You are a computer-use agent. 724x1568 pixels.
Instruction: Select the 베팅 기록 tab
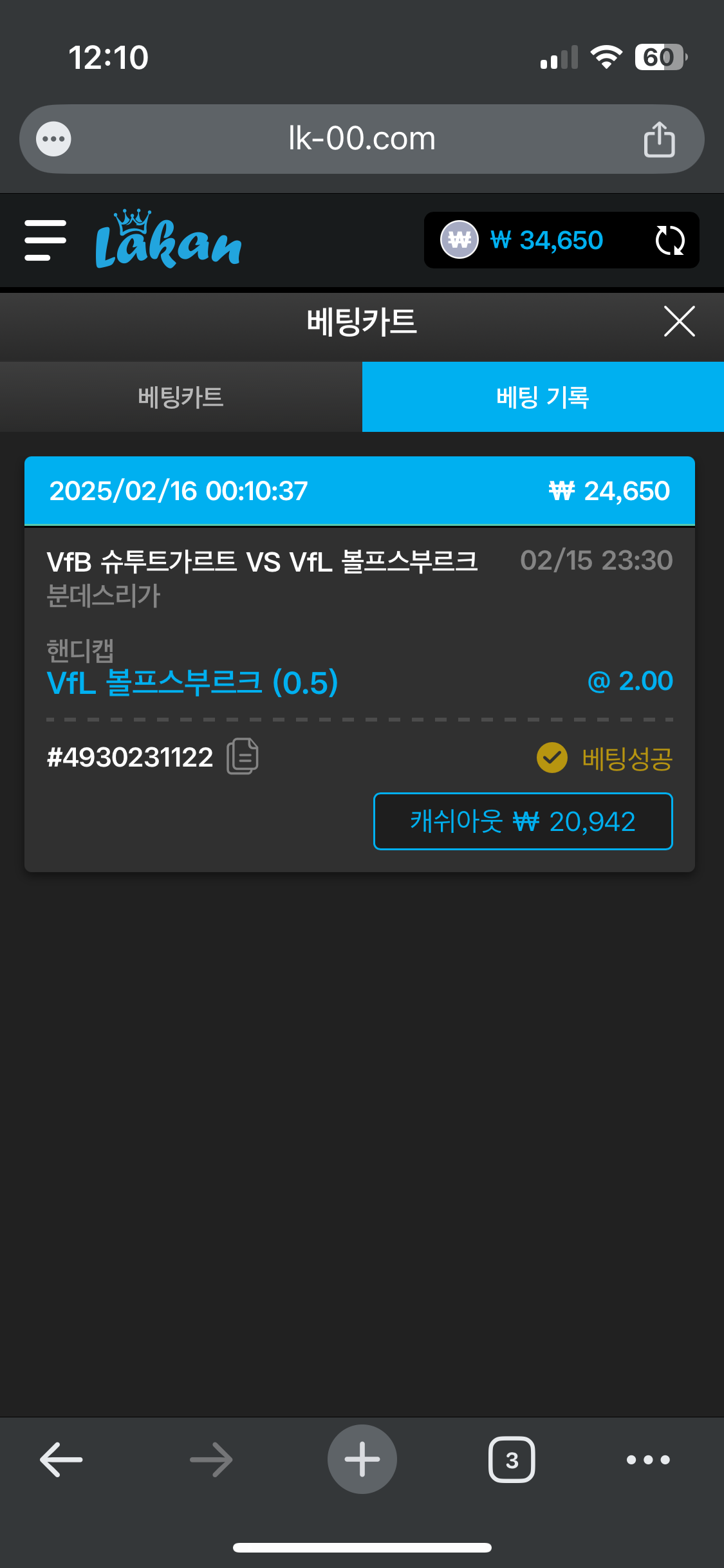543,397
